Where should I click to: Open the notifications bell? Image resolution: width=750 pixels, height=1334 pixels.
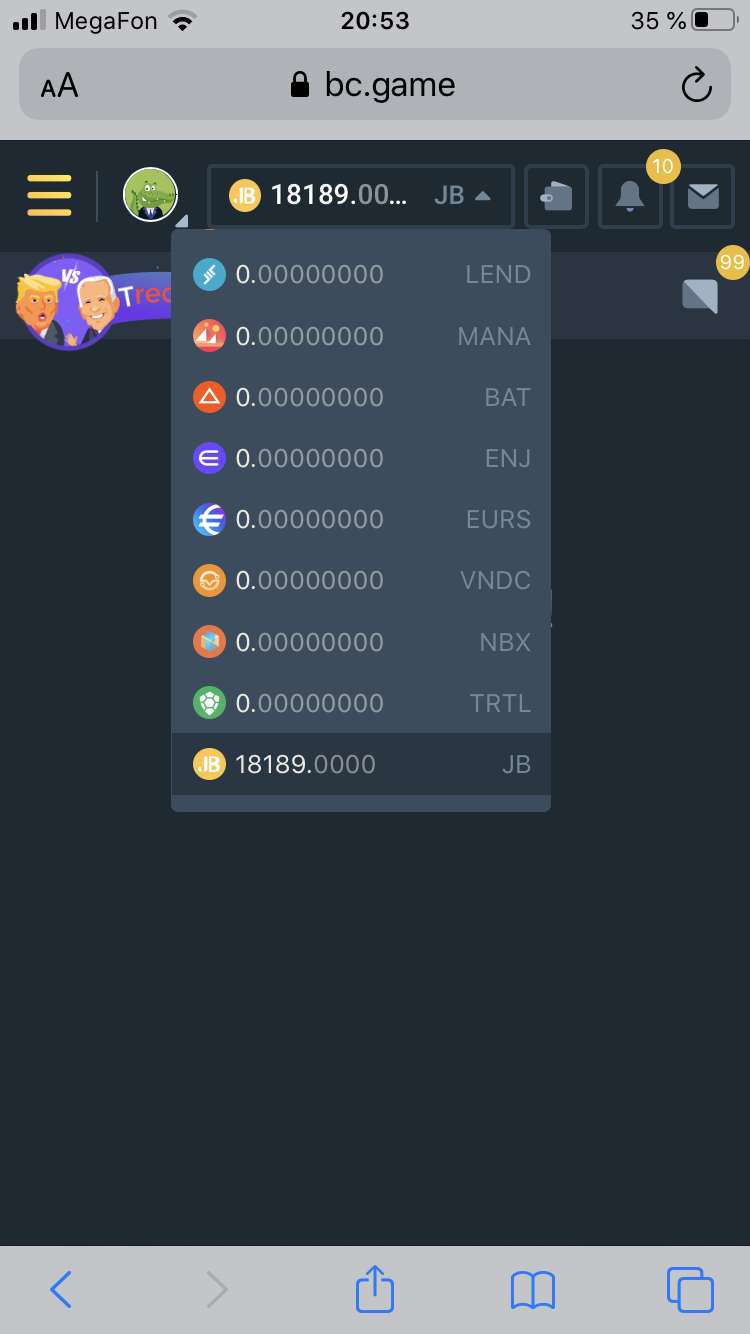pyautogui.click(x=629, y=196)
